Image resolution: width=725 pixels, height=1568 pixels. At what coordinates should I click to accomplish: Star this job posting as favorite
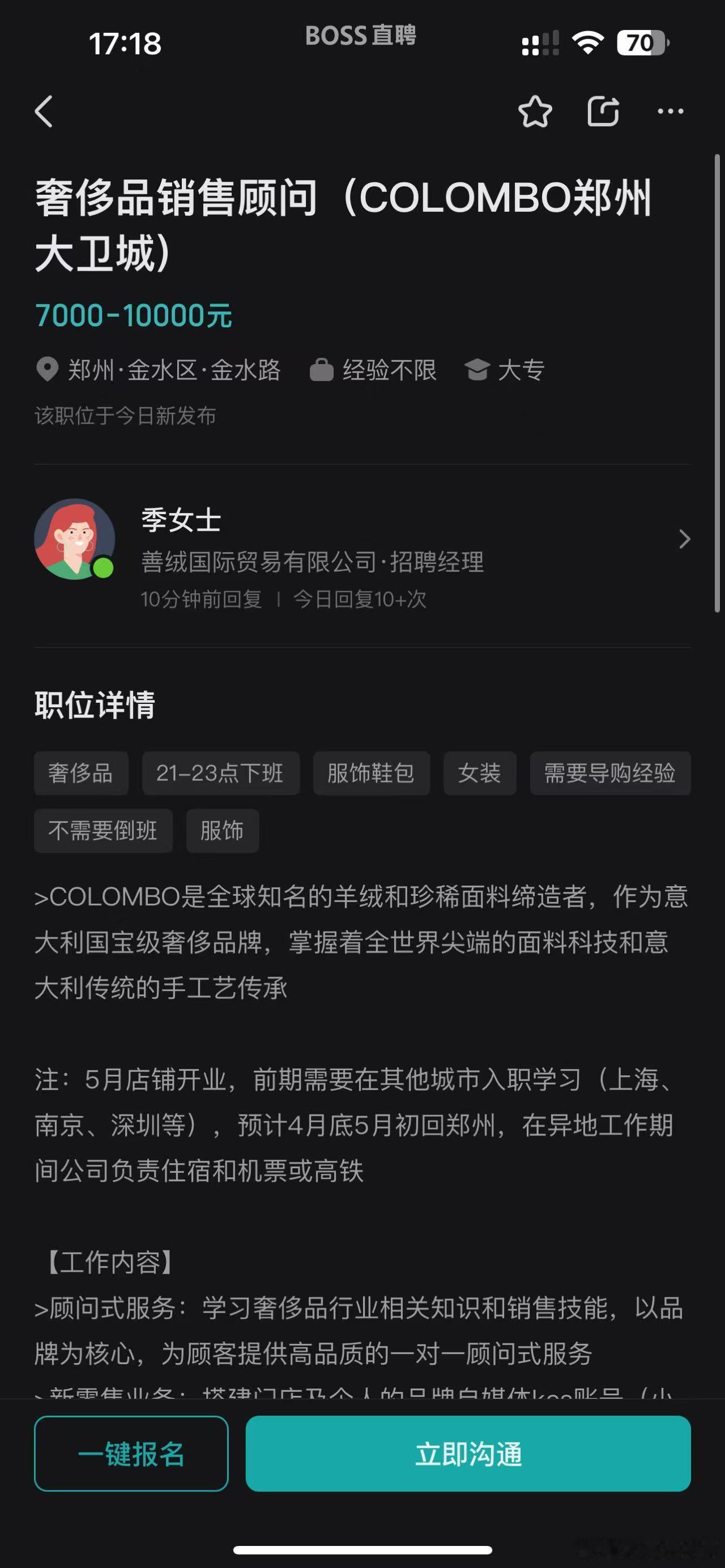point(535,112)
